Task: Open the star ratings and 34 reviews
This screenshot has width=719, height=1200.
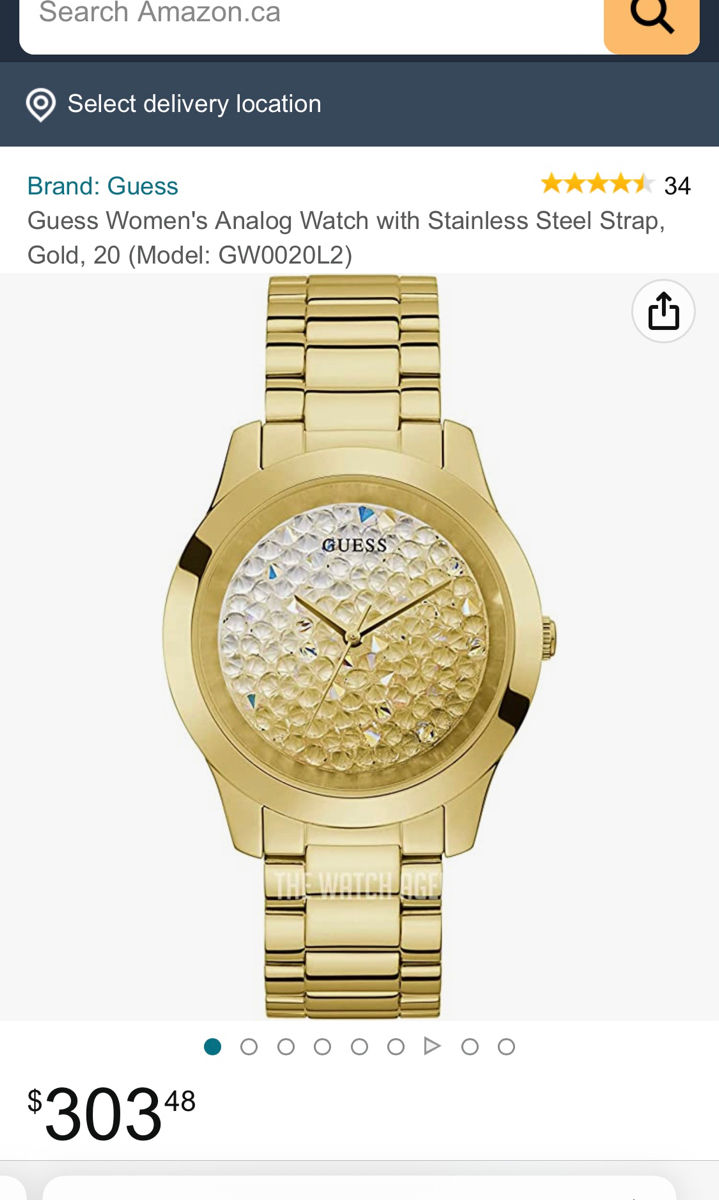Action: tap(615, 185)
